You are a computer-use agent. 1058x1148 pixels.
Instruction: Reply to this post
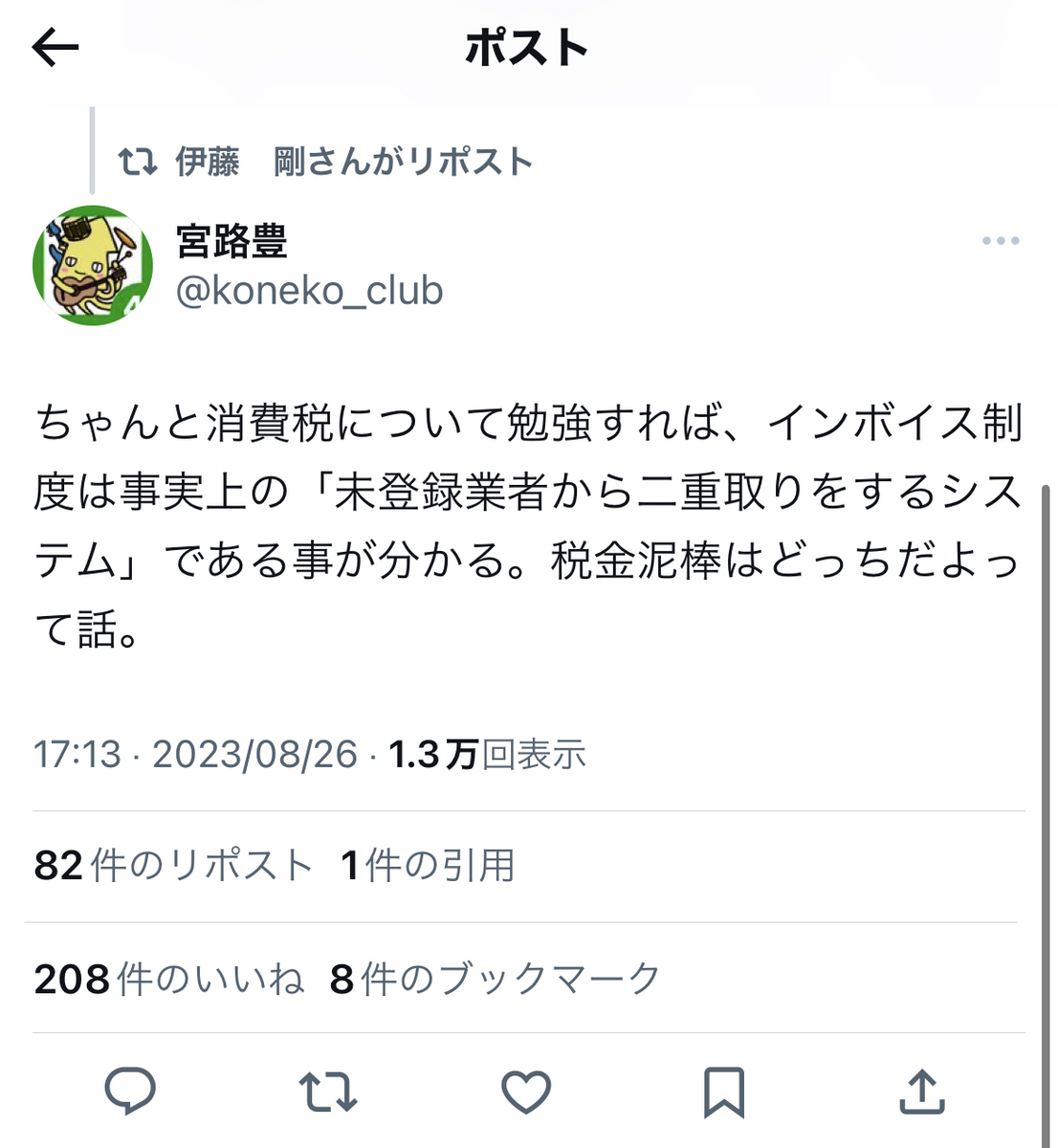pyautogui.click(x=130, y=1092)
